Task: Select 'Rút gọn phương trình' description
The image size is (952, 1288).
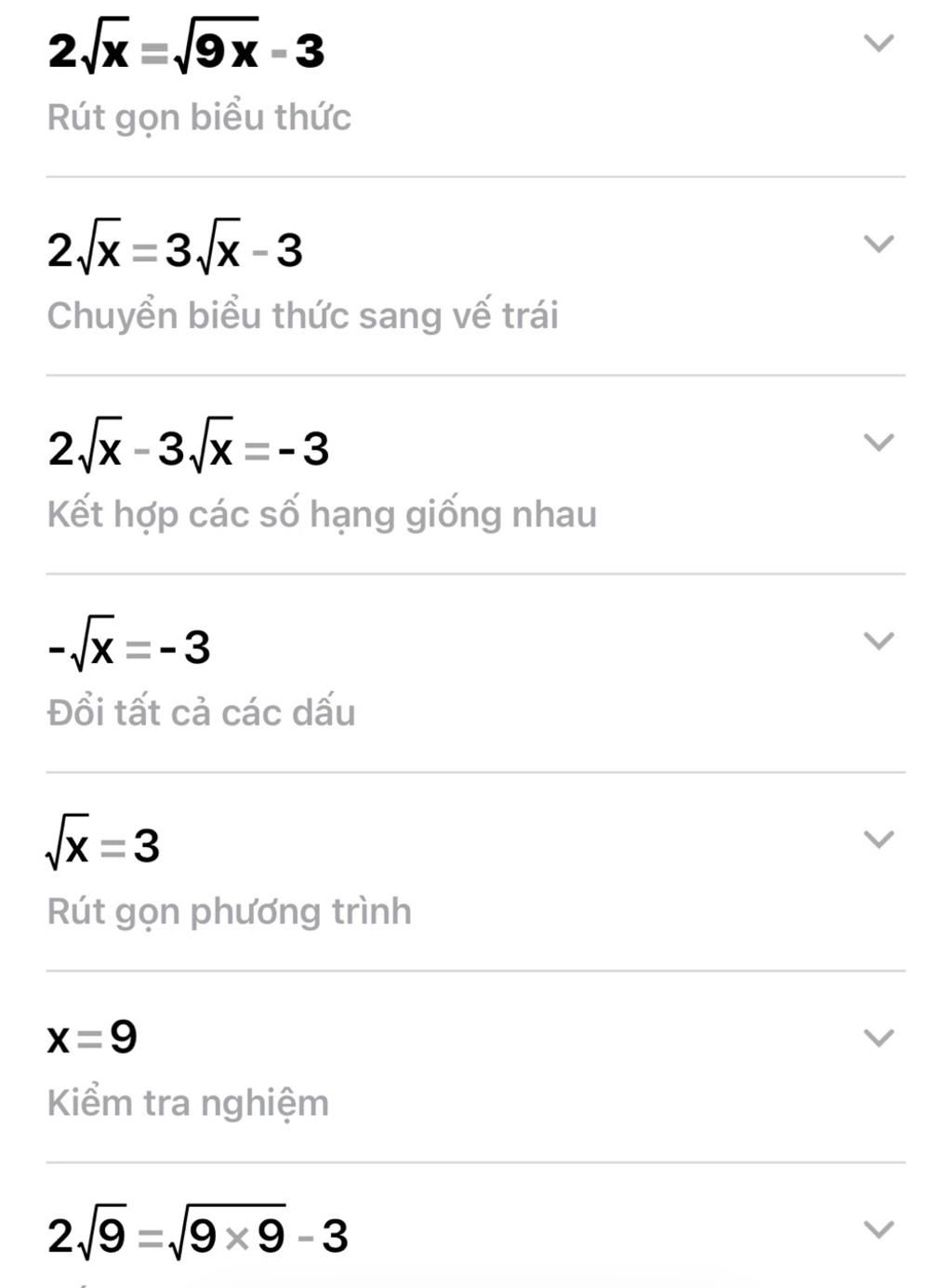Action: point(228,911)
